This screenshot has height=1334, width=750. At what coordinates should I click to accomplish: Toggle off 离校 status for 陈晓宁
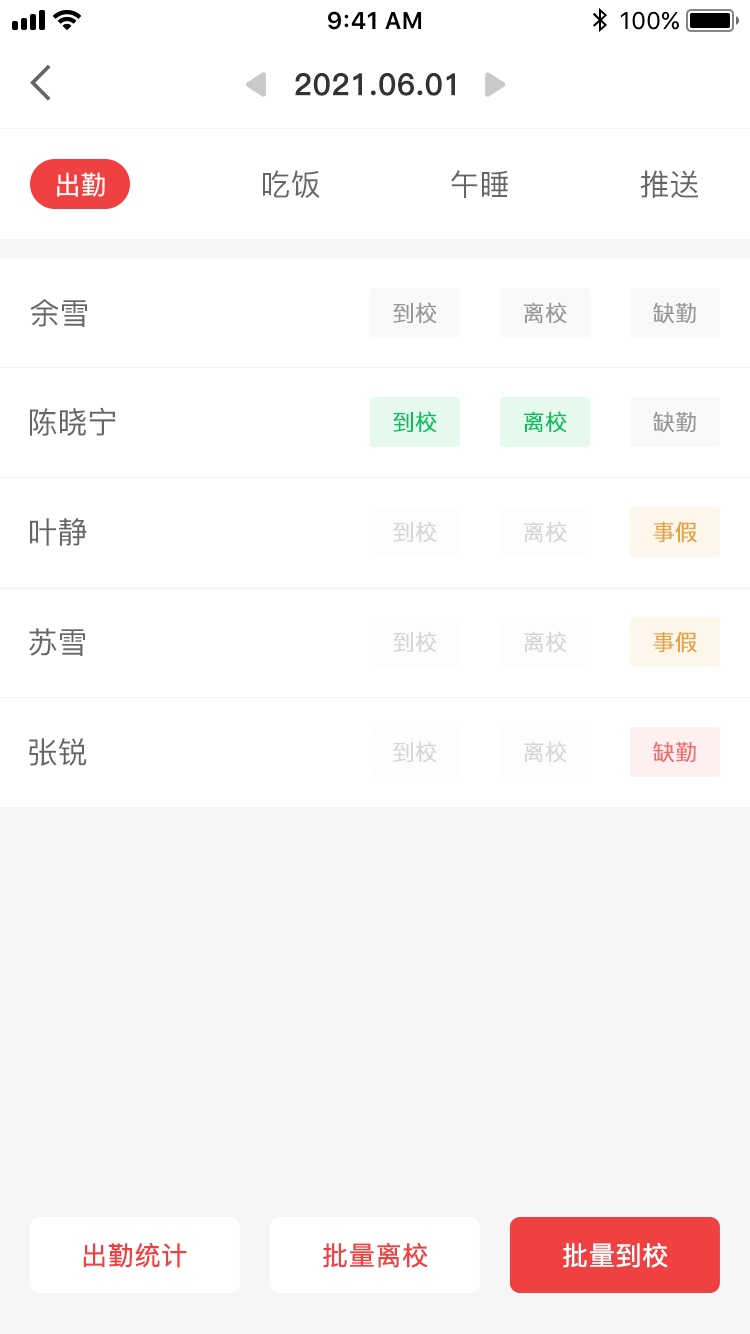pos(544,422)
